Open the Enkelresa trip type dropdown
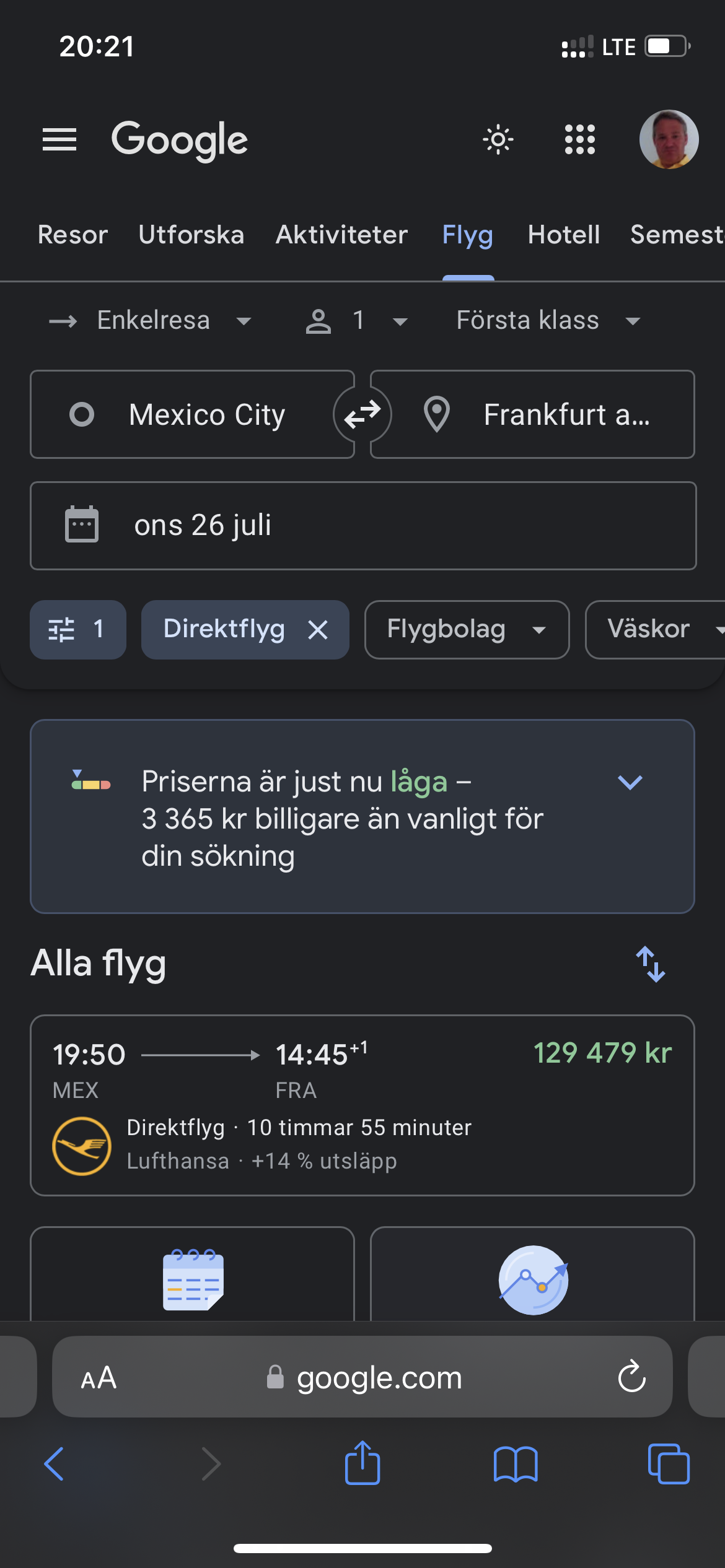725x1568 pixels. [x=152, y=321]
